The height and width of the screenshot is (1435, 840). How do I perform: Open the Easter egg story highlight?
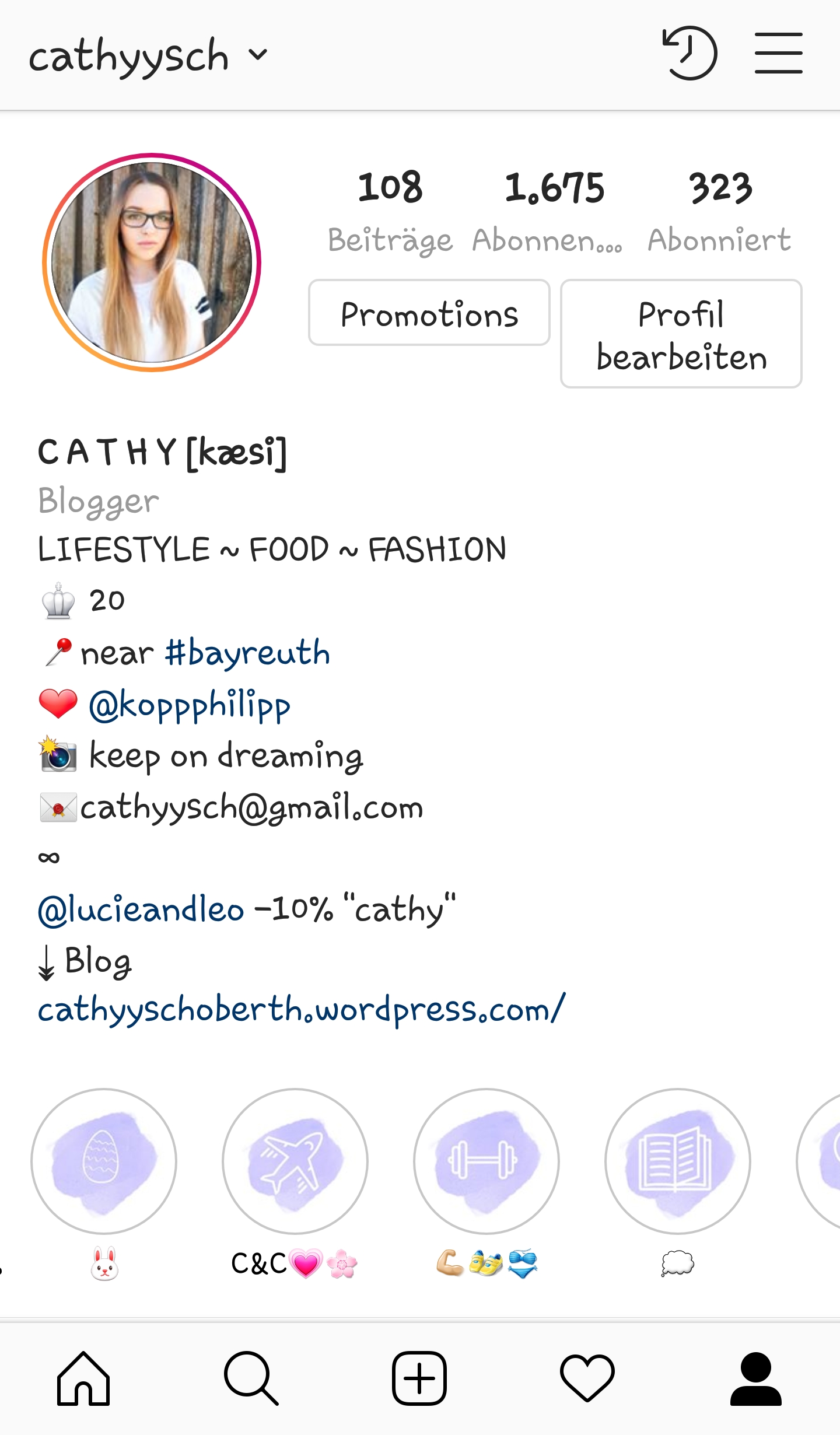click(x=104, y=1161)
